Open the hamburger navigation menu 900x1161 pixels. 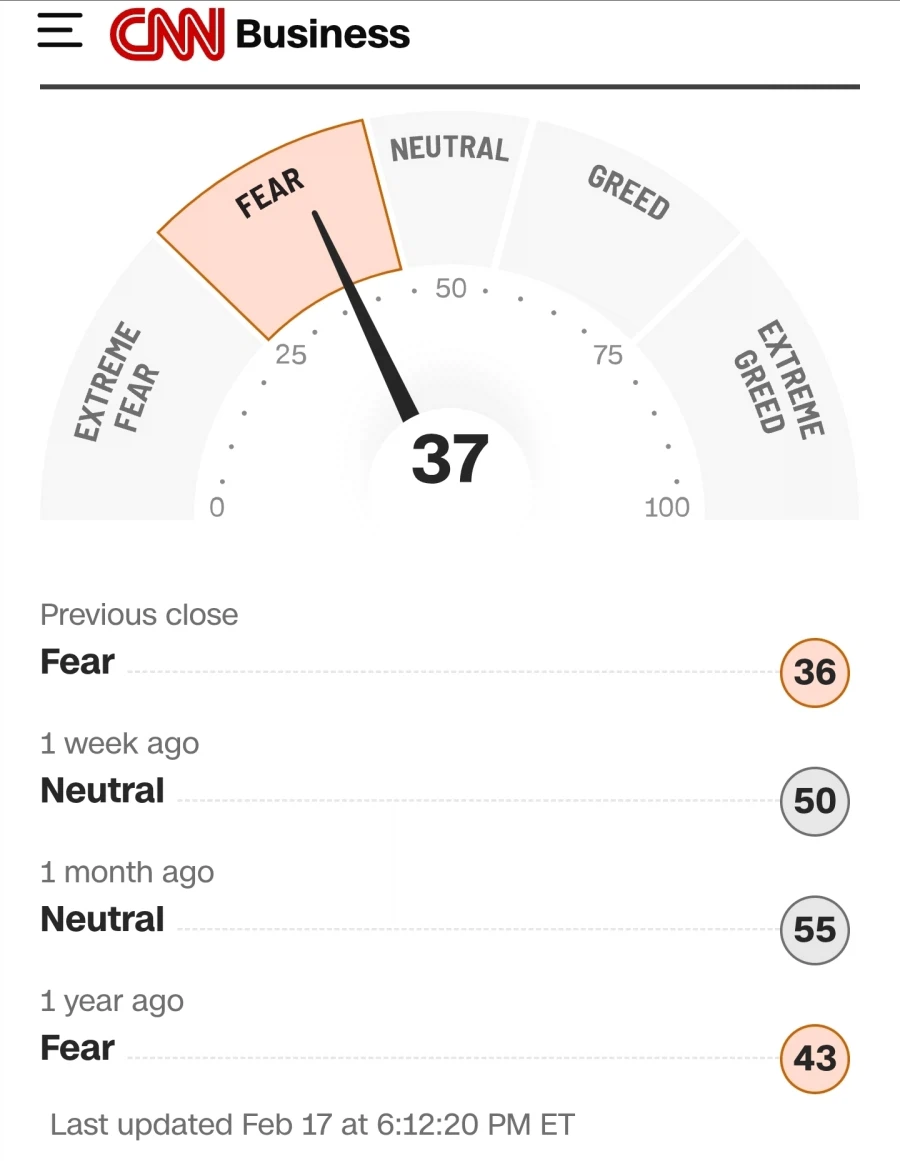pos(59,32)
